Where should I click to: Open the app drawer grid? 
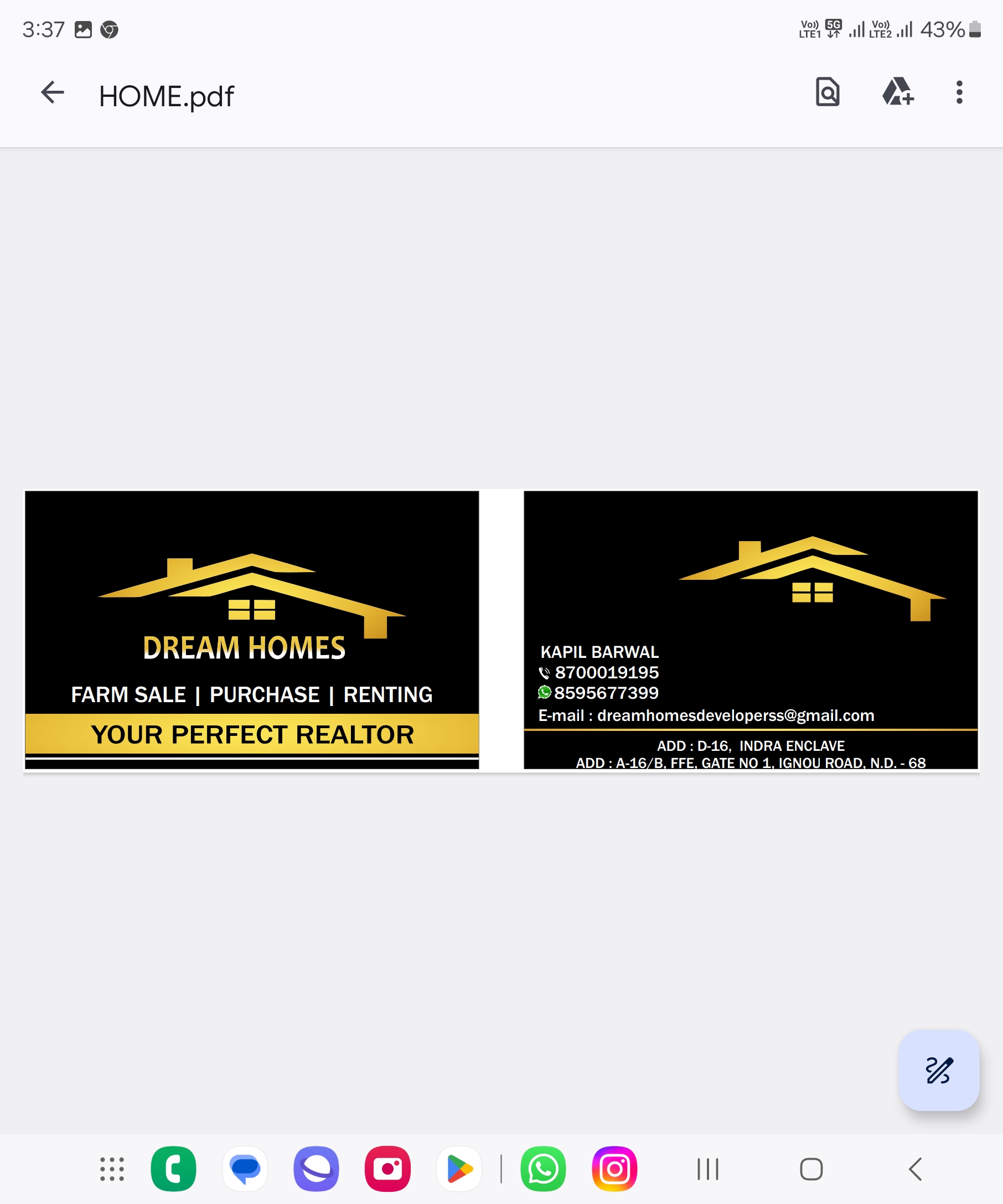pos(112,1169)
